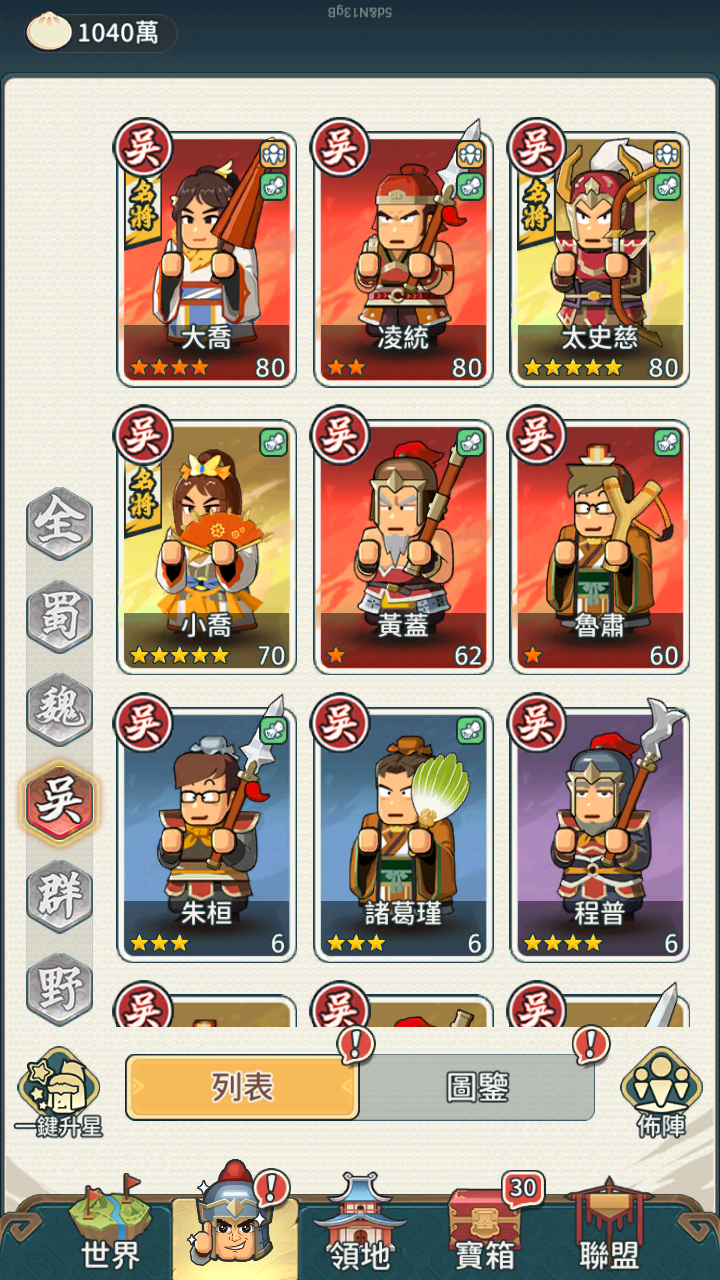View the 黃蓋 hero card
The image size is (720, 1280).
point(403,546)
